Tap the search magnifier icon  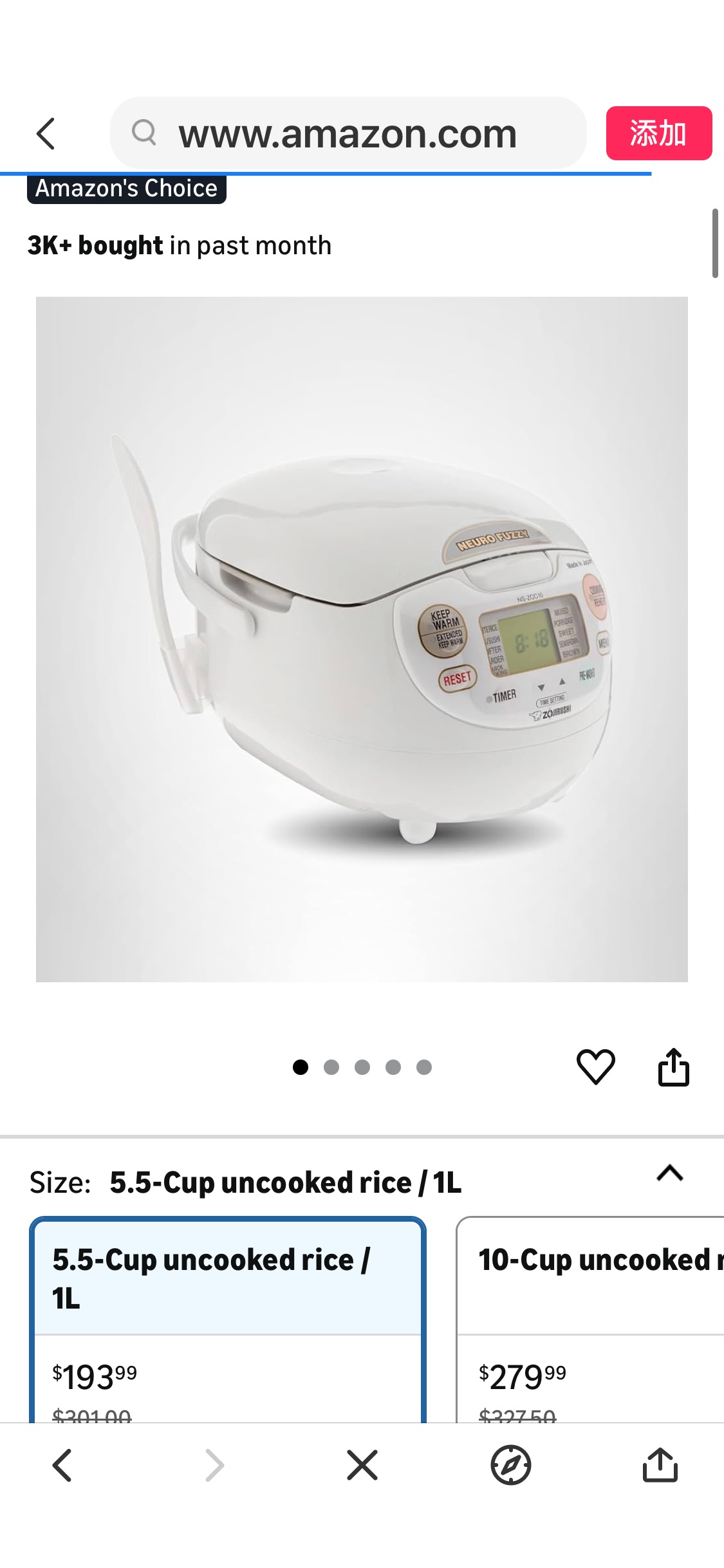(145, 133)
